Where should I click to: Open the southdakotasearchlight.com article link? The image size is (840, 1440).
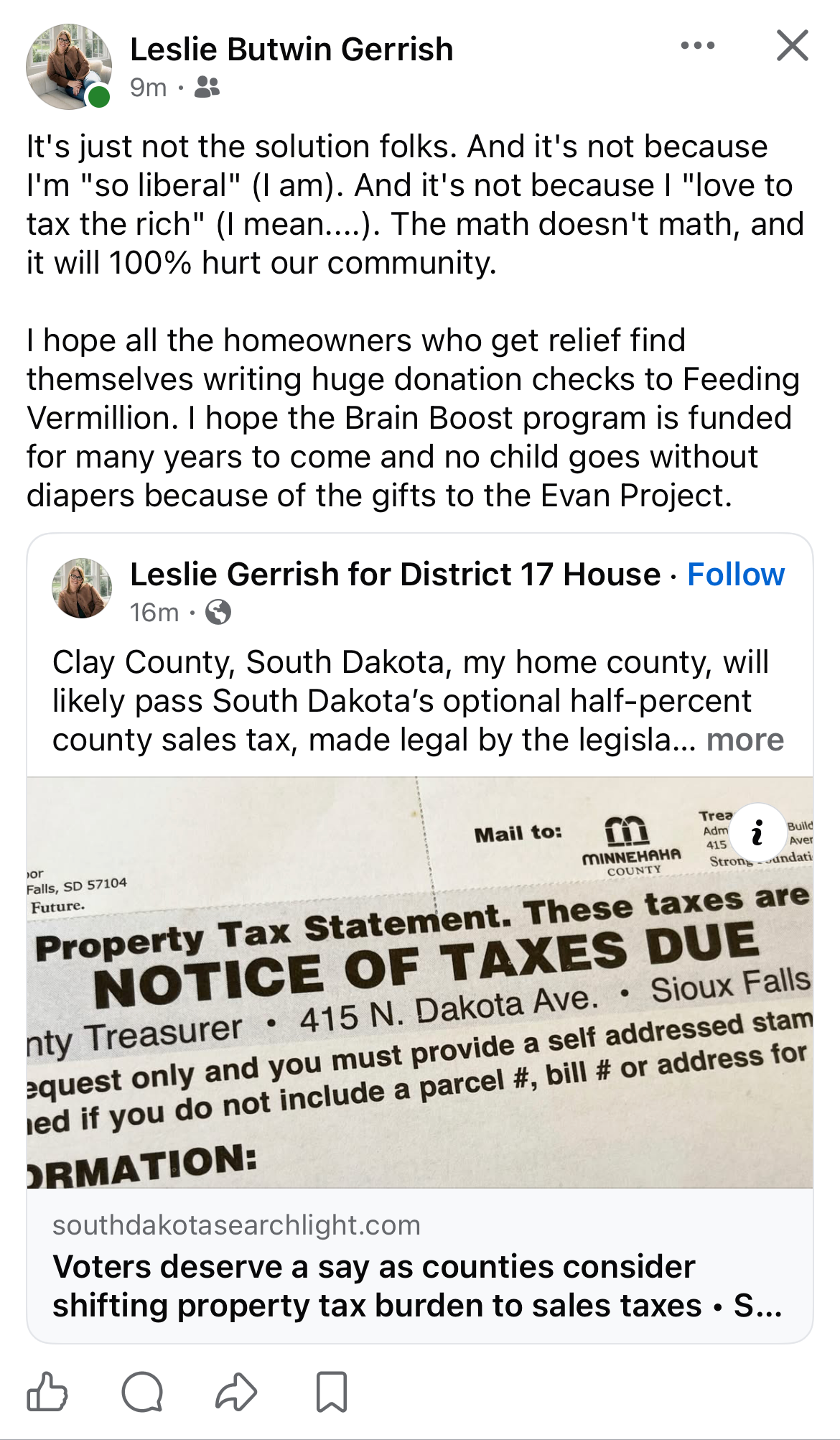pos(420,1266)
